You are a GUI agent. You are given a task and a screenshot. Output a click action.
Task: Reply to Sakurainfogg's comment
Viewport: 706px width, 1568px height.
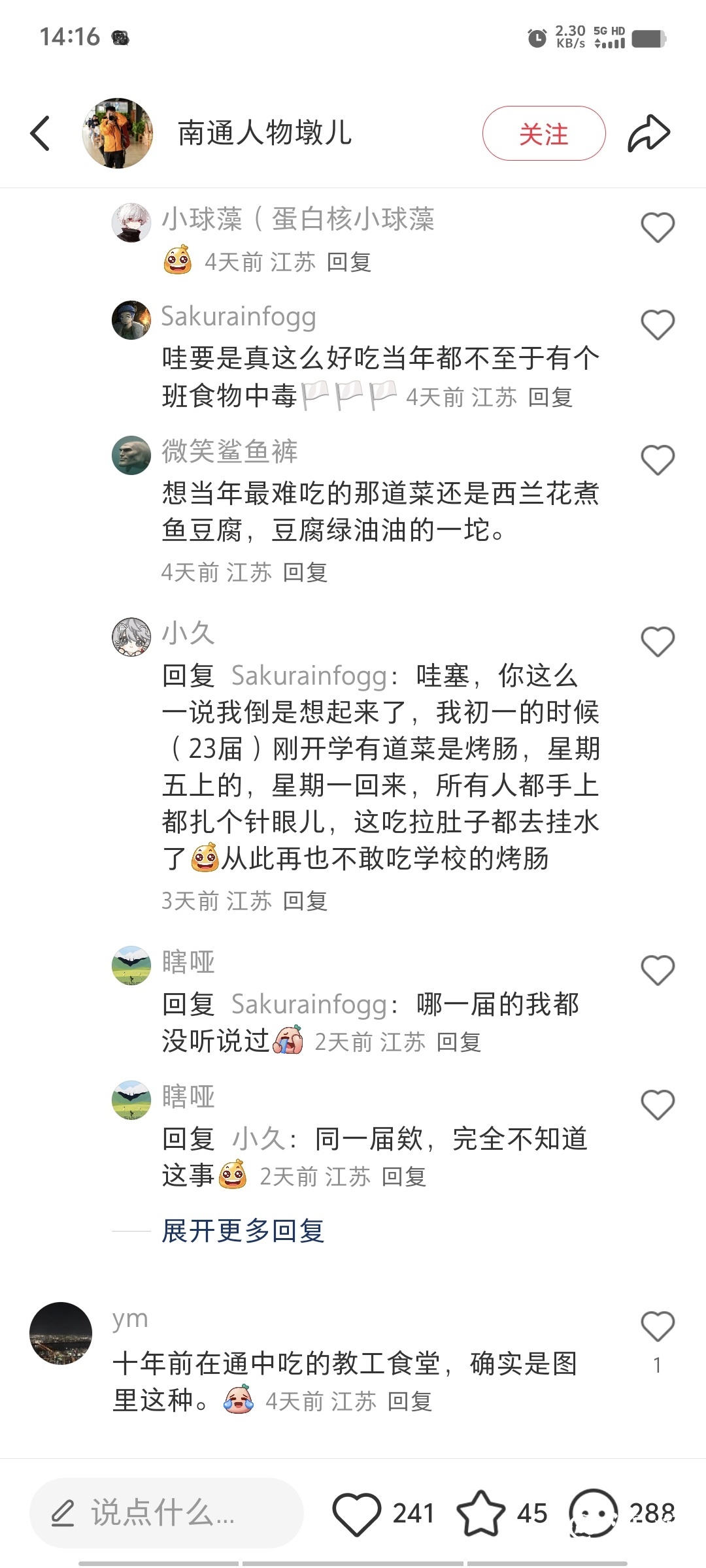(550, 397)
